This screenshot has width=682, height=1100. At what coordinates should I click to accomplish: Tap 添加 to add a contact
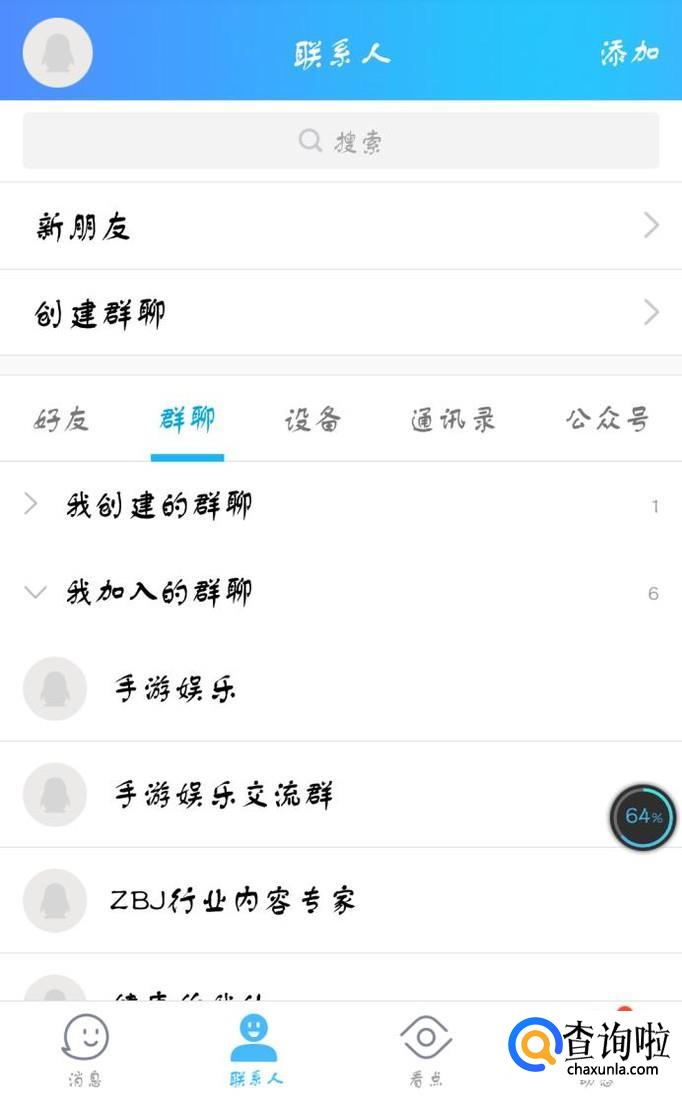[629, 52]
